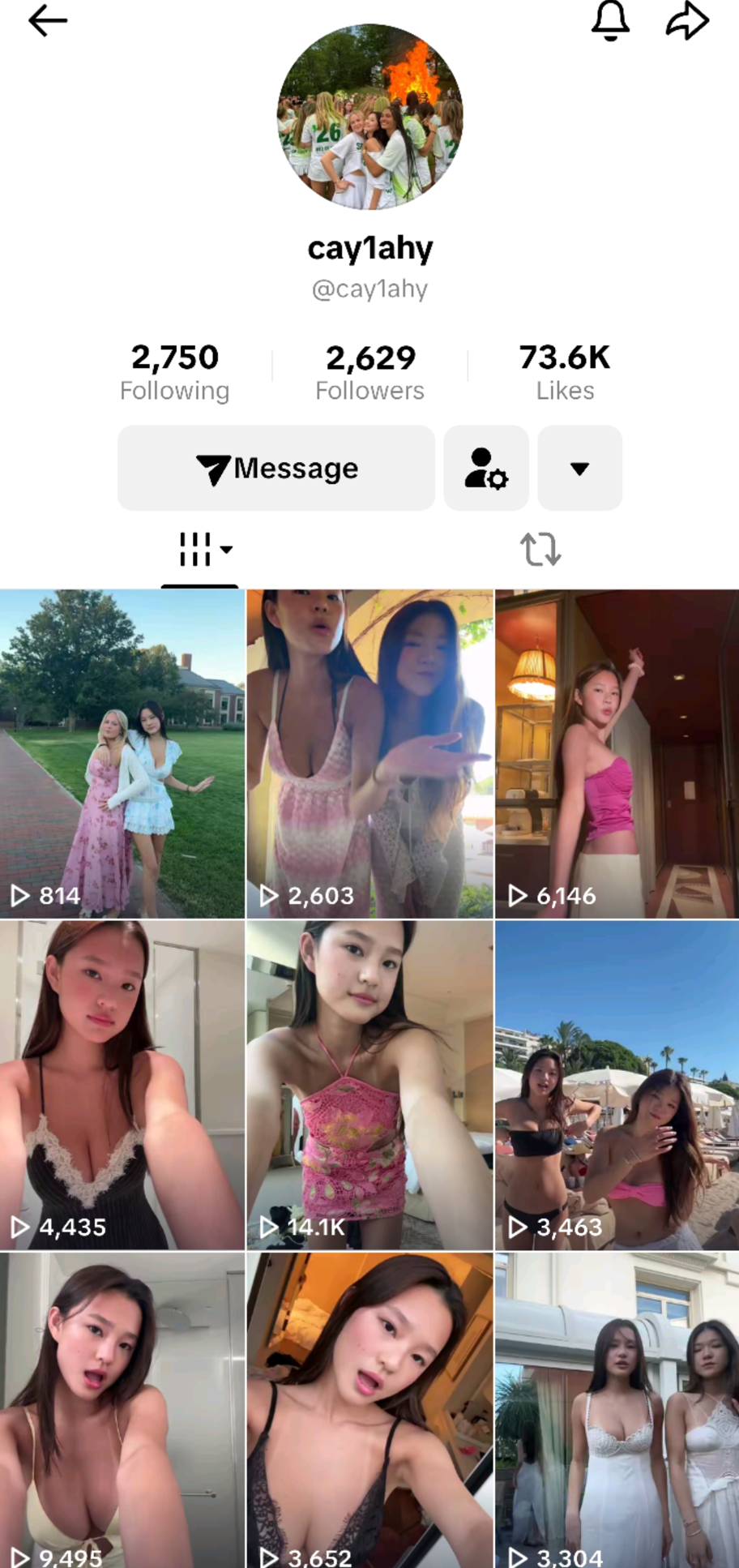This screenshot has width=739, height=1568.
Task: Open the friend settings person icon
Action: pos(486,469)
